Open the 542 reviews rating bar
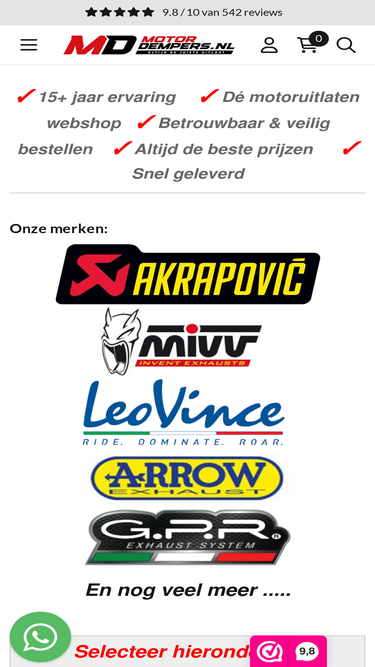 (184, 12)
